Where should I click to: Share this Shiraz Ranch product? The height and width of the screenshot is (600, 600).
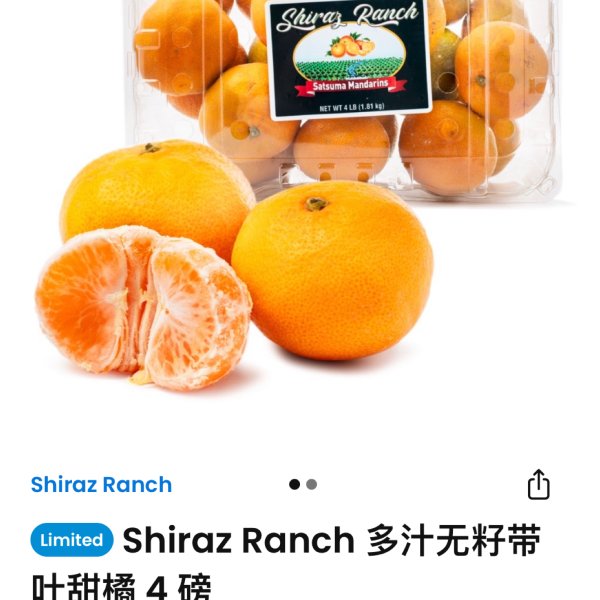pos(538,484)
